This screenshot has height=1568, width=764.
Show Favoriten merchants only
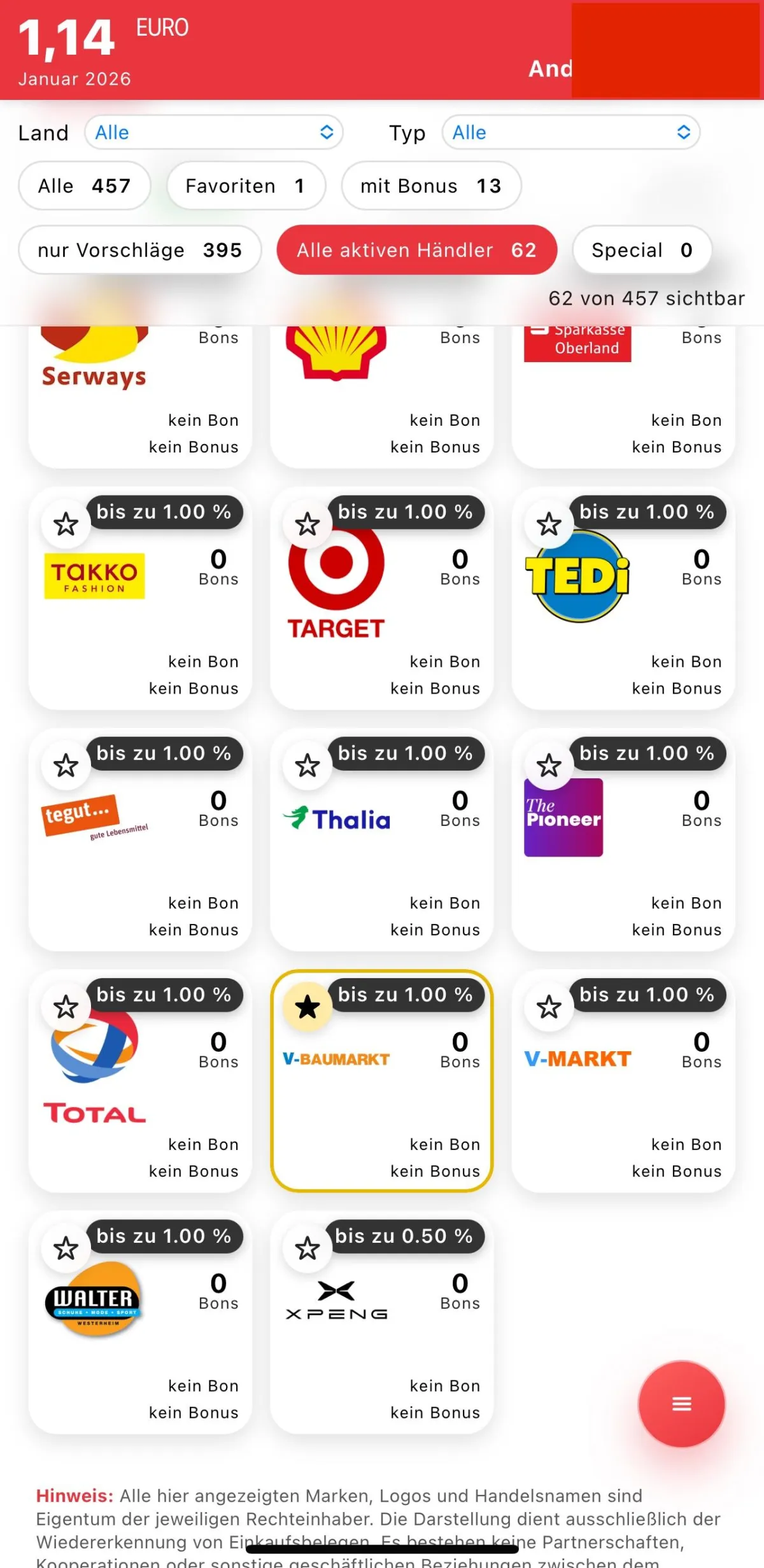(x=246, y=186)
